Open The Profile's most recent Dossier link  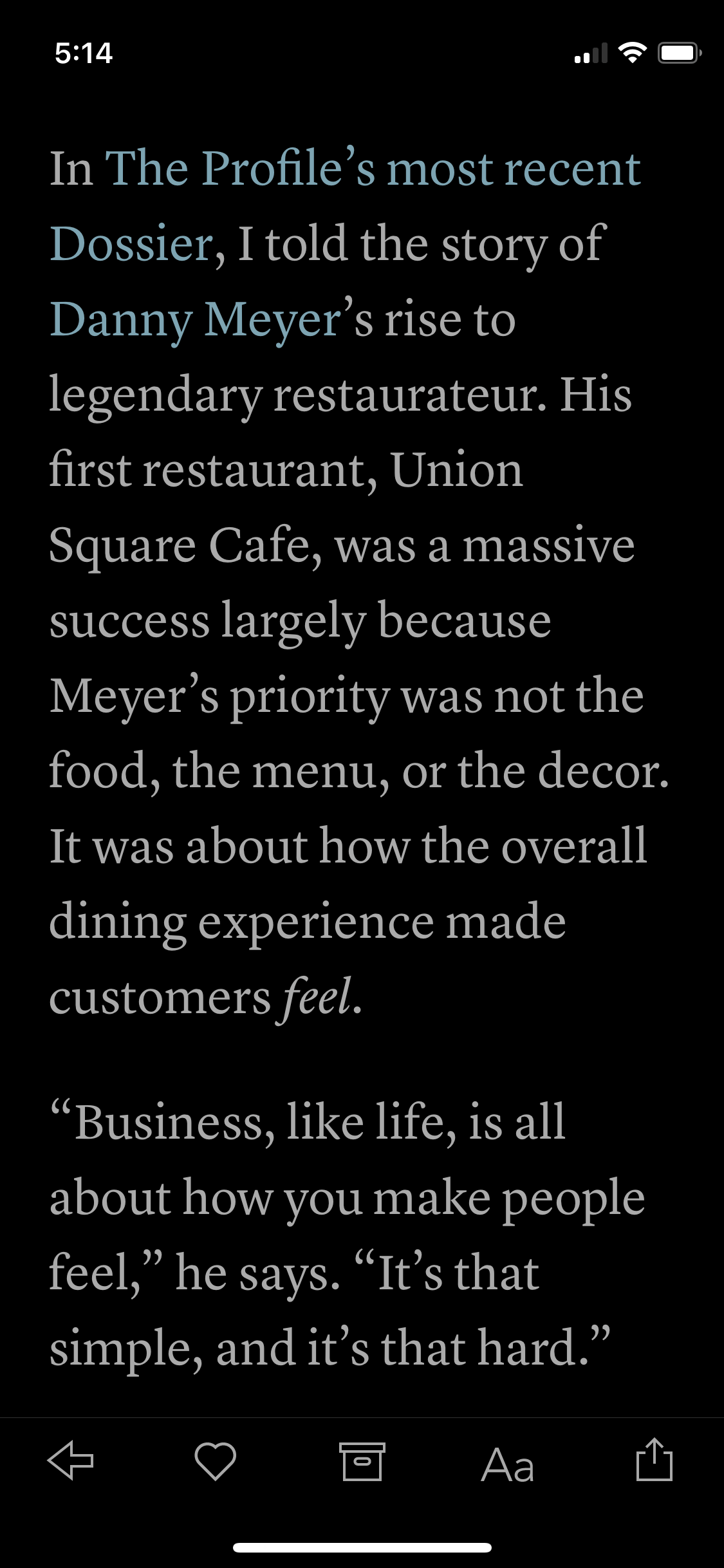pos(373,169)
